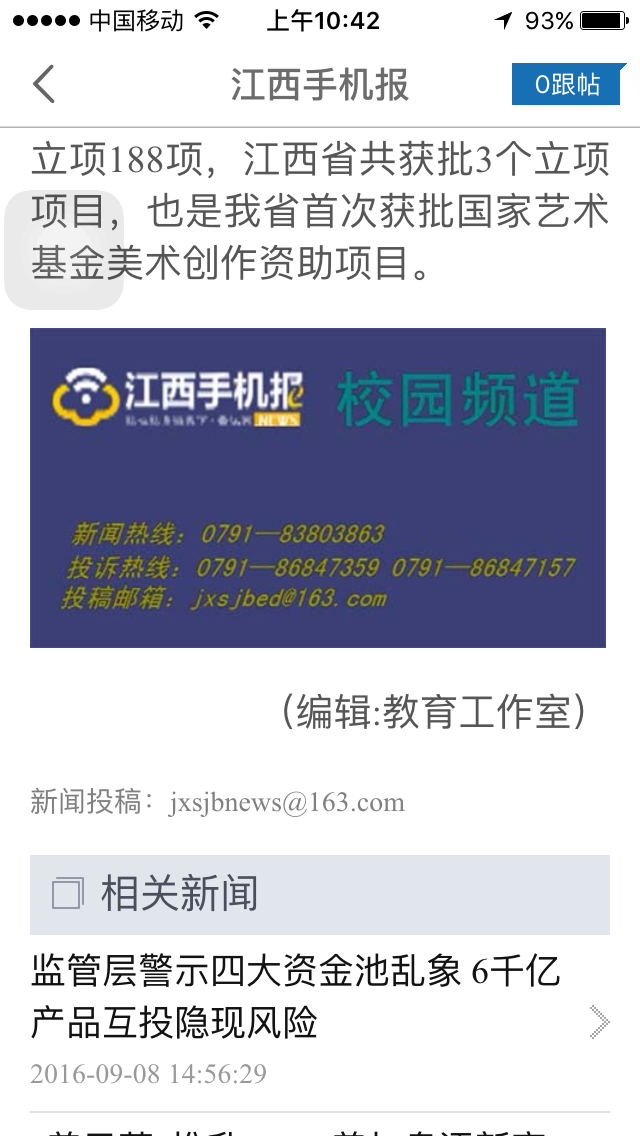640x1136 pixels.
Task: Go back using the top-left arrow
Action: coord(44,85)
